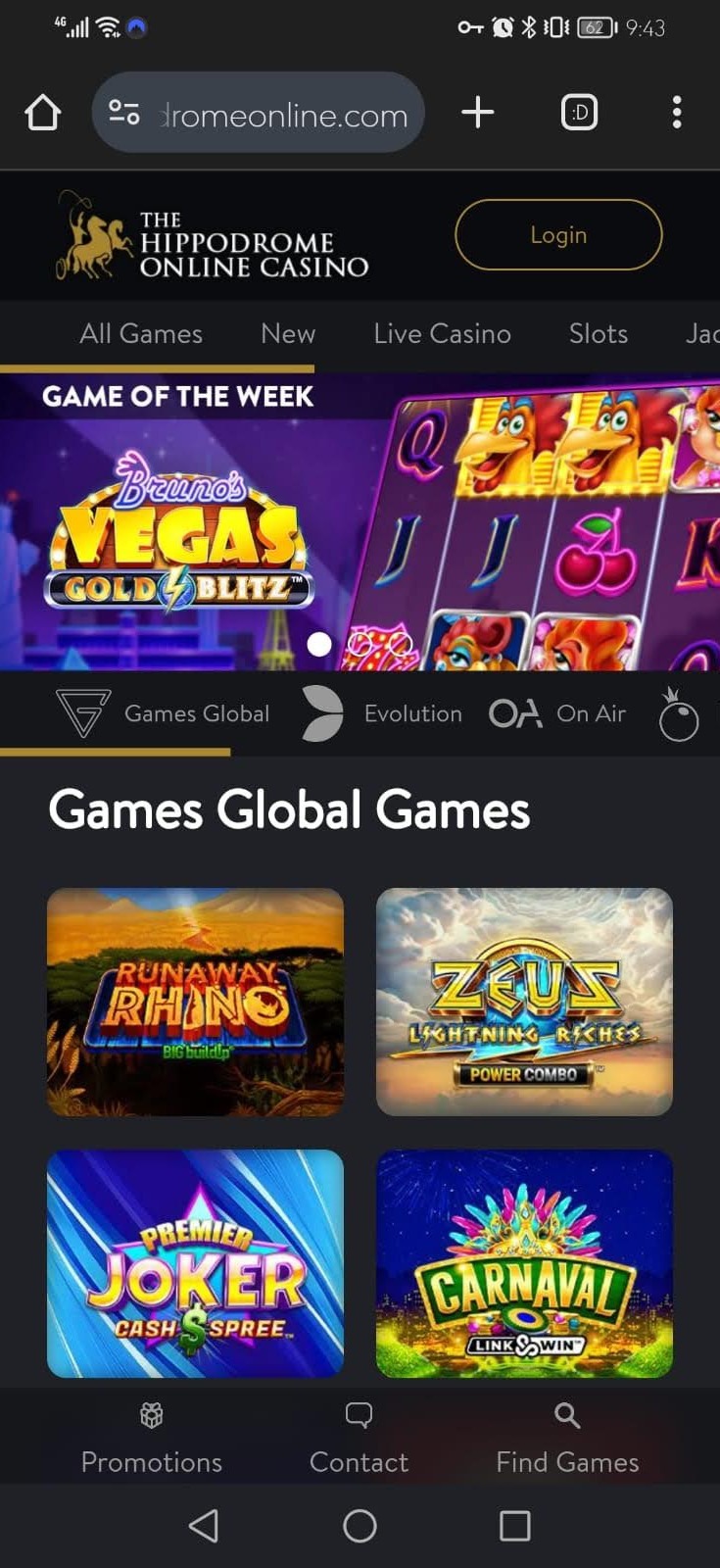Switch to the Live Casino tab

pyautogui.click(x=442, y=334)
